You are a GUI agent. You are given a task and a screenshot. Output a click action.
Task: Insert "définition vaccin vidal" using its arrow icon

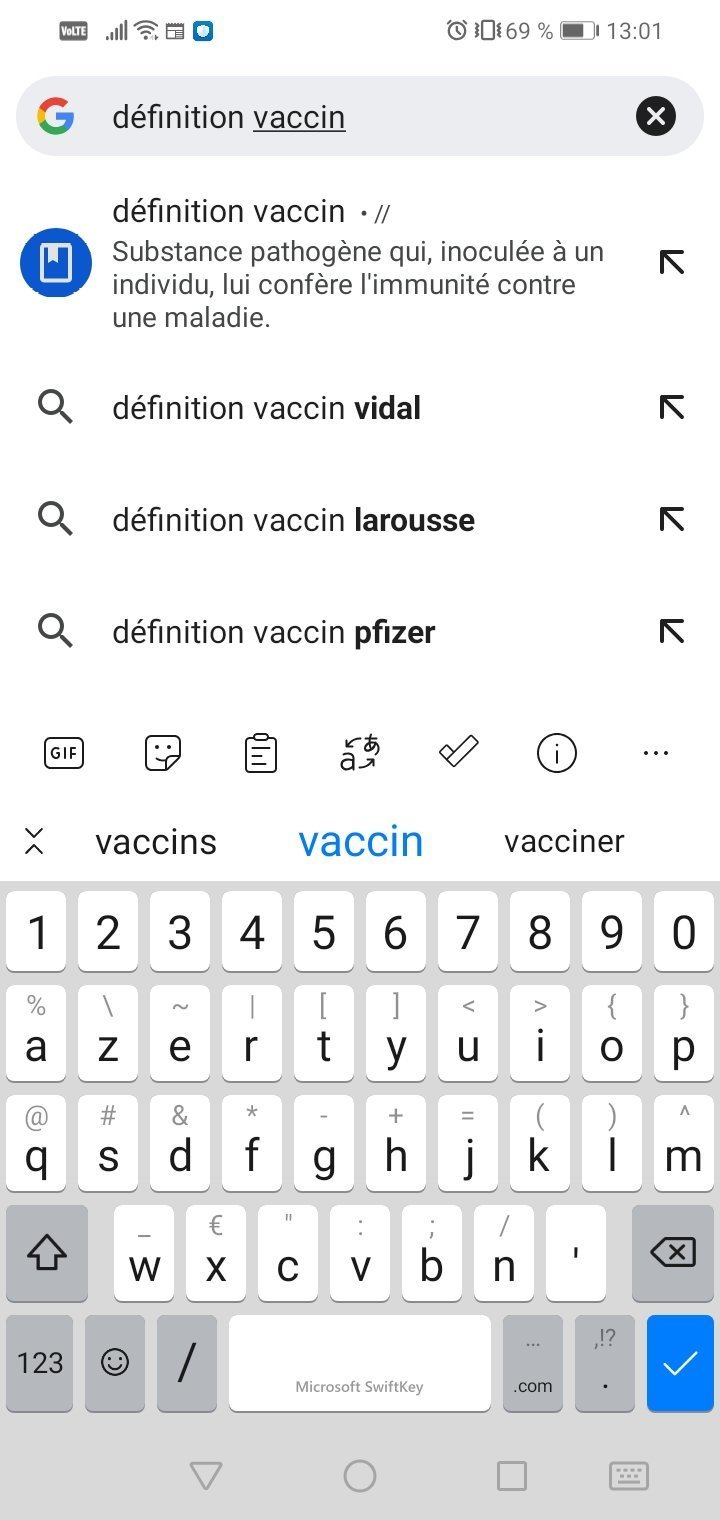pyautogui.click(x=672, y=408)
